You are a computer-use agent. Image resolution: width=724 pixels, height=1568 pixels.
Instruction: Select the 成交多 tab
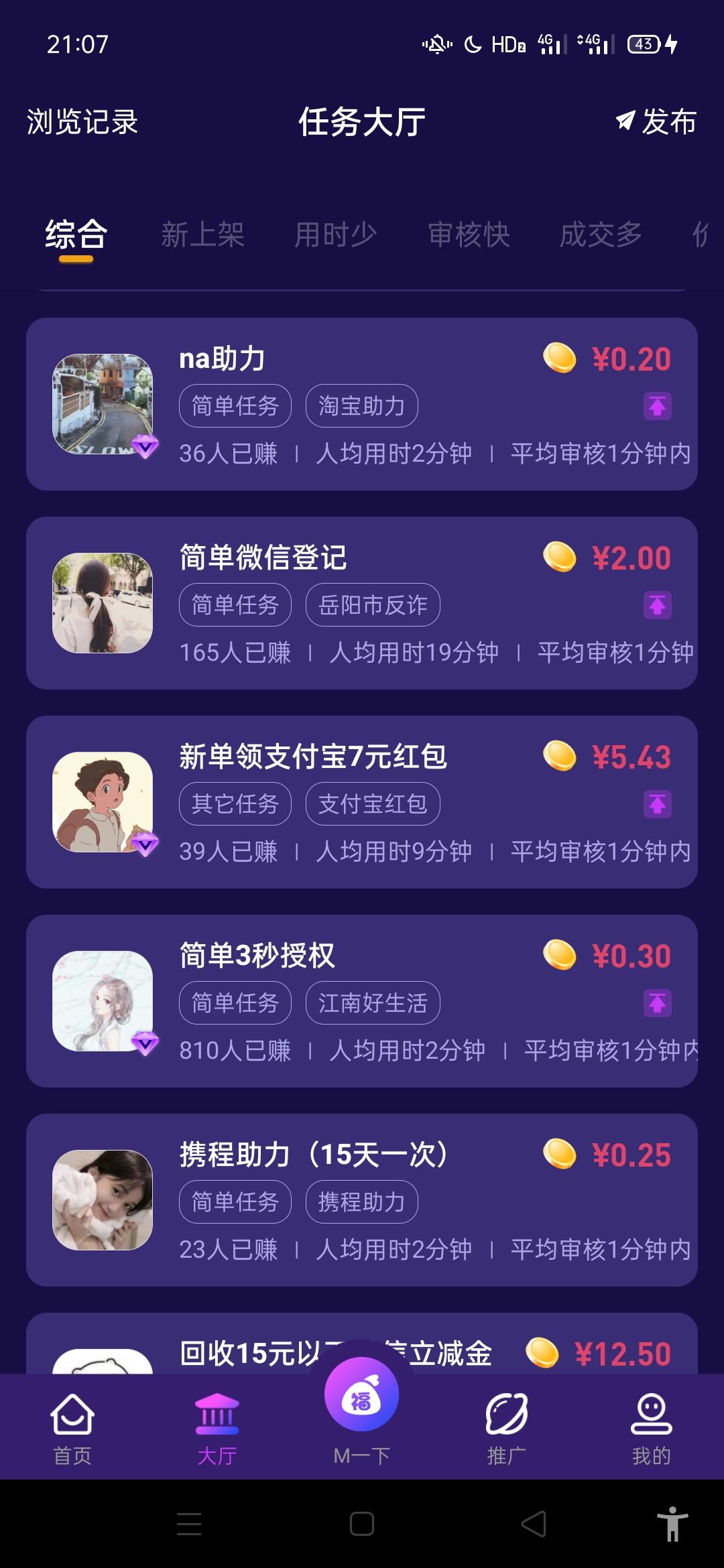click(x=601, y=235)
